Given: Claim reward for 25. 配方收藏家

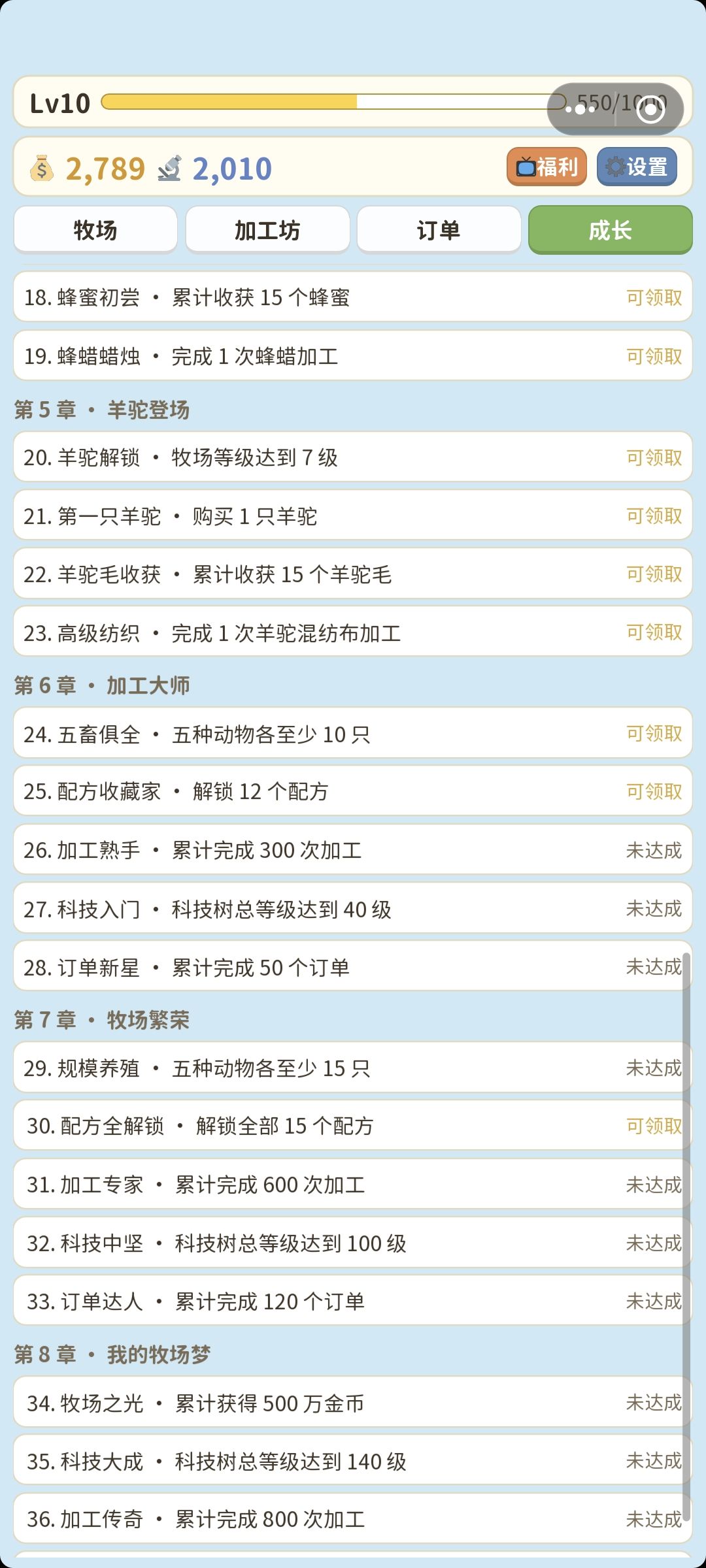Looking at the screenshot, I should pos(654,791).
